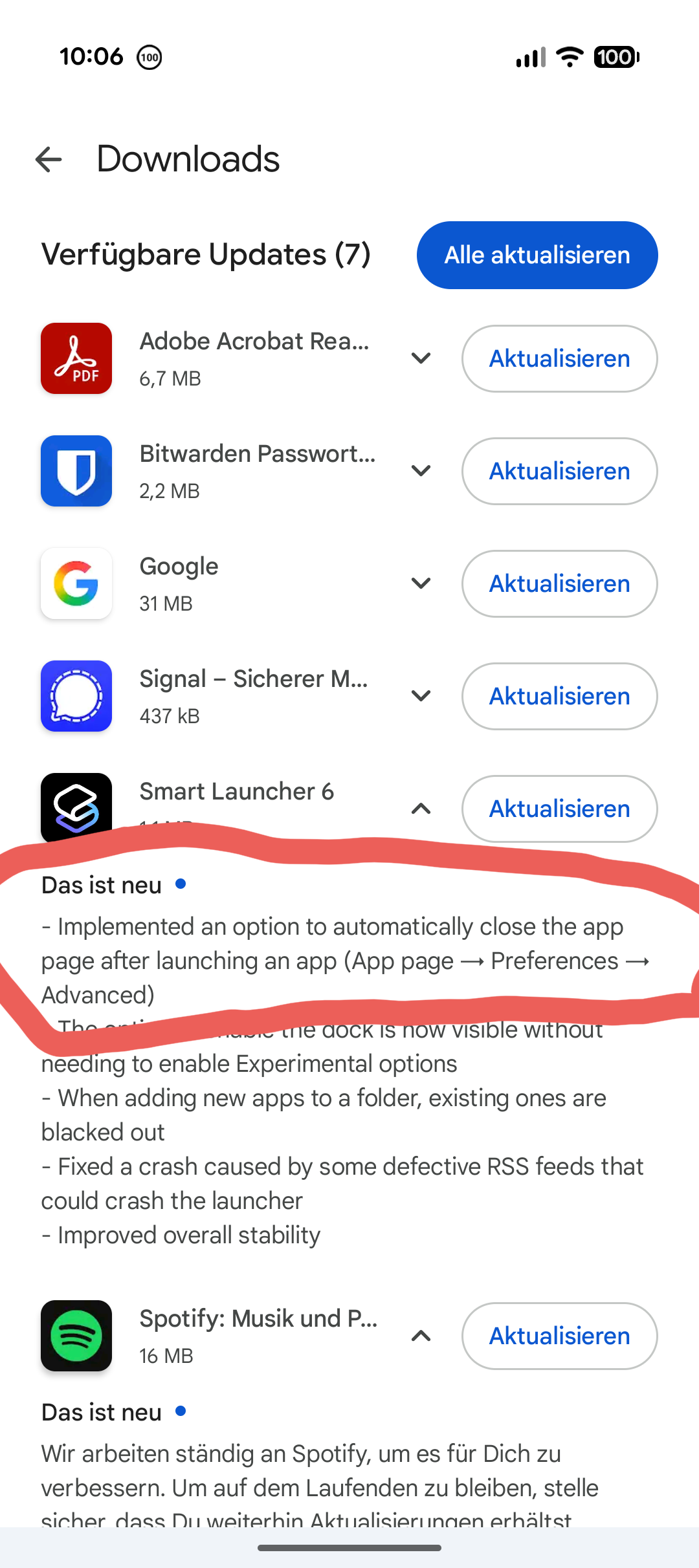Viewport: 699px width, 1568px height.
Task: Expand Adobe Acrobat Reader update details
Action: point(421,358)
